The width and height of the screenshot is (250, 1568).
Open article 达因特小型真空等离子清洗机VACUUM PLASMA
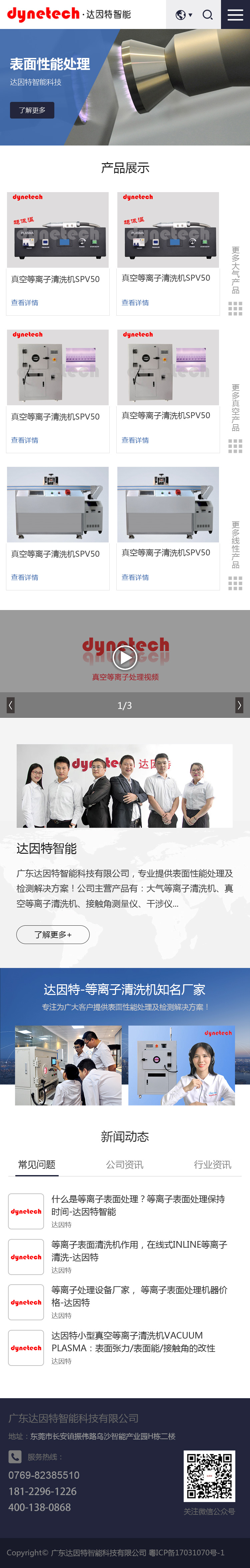coord(133,1342)
